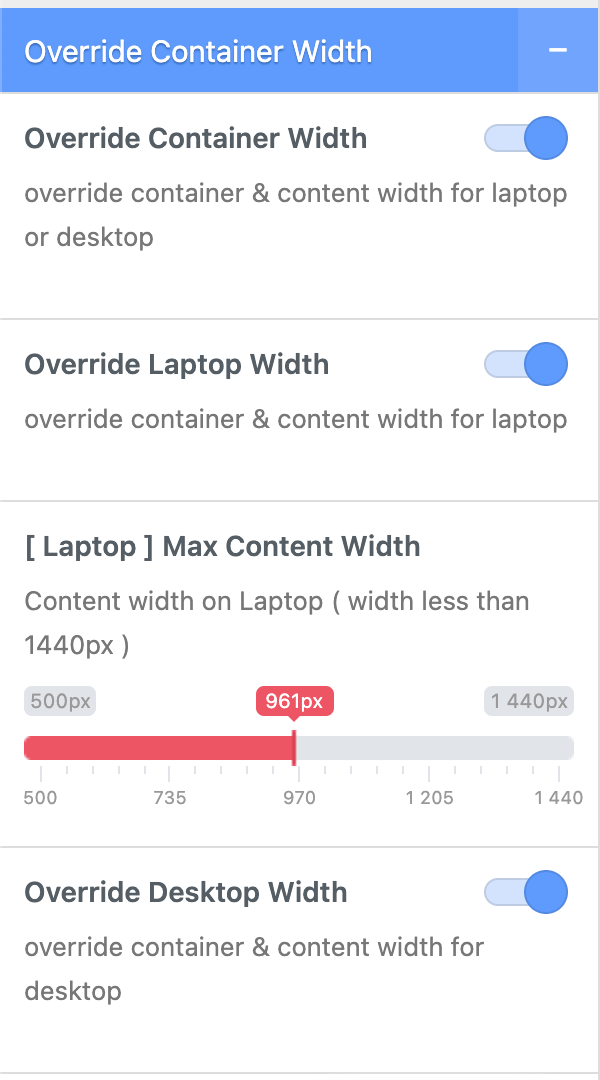Toggle the Override Container Width switch
The width and height of the screenshot is (600, 1080).
click(526, 138)
